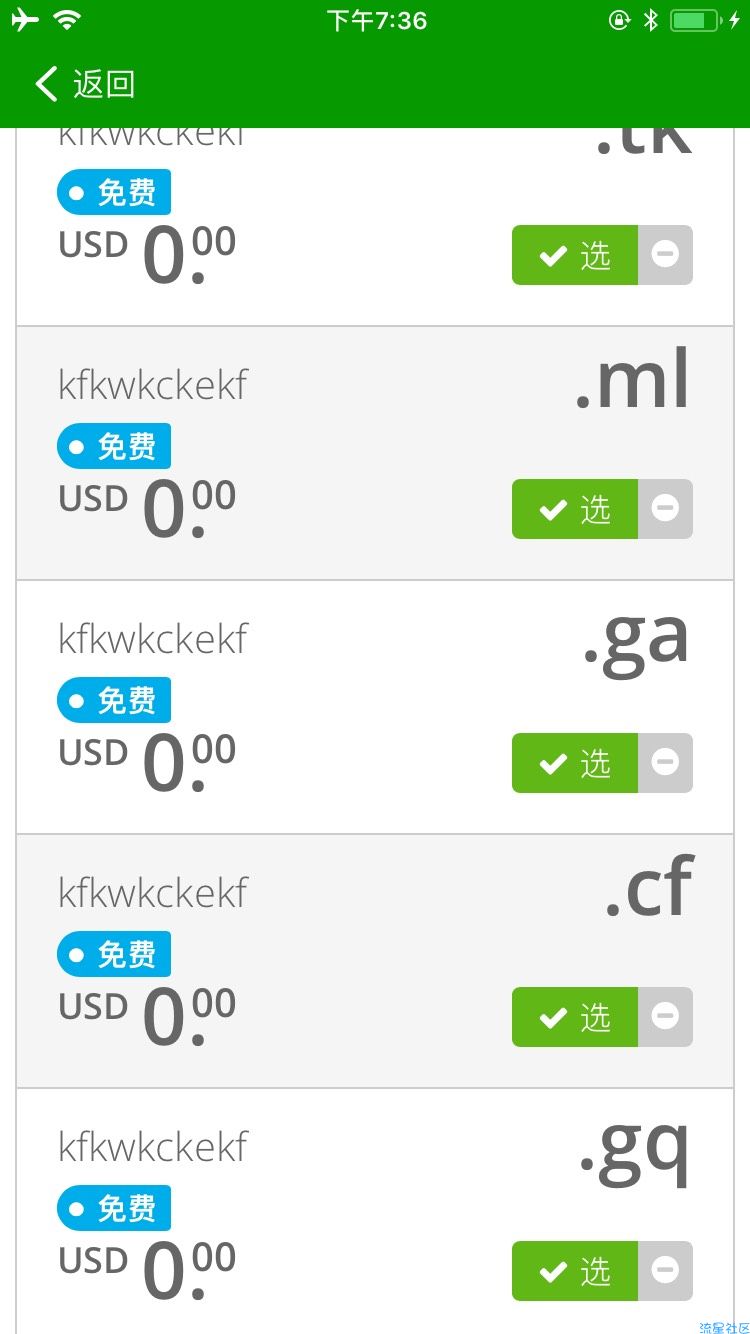The image size is (750, 1334).
Task: Select the .ga domain with 选
Action: 575,763
